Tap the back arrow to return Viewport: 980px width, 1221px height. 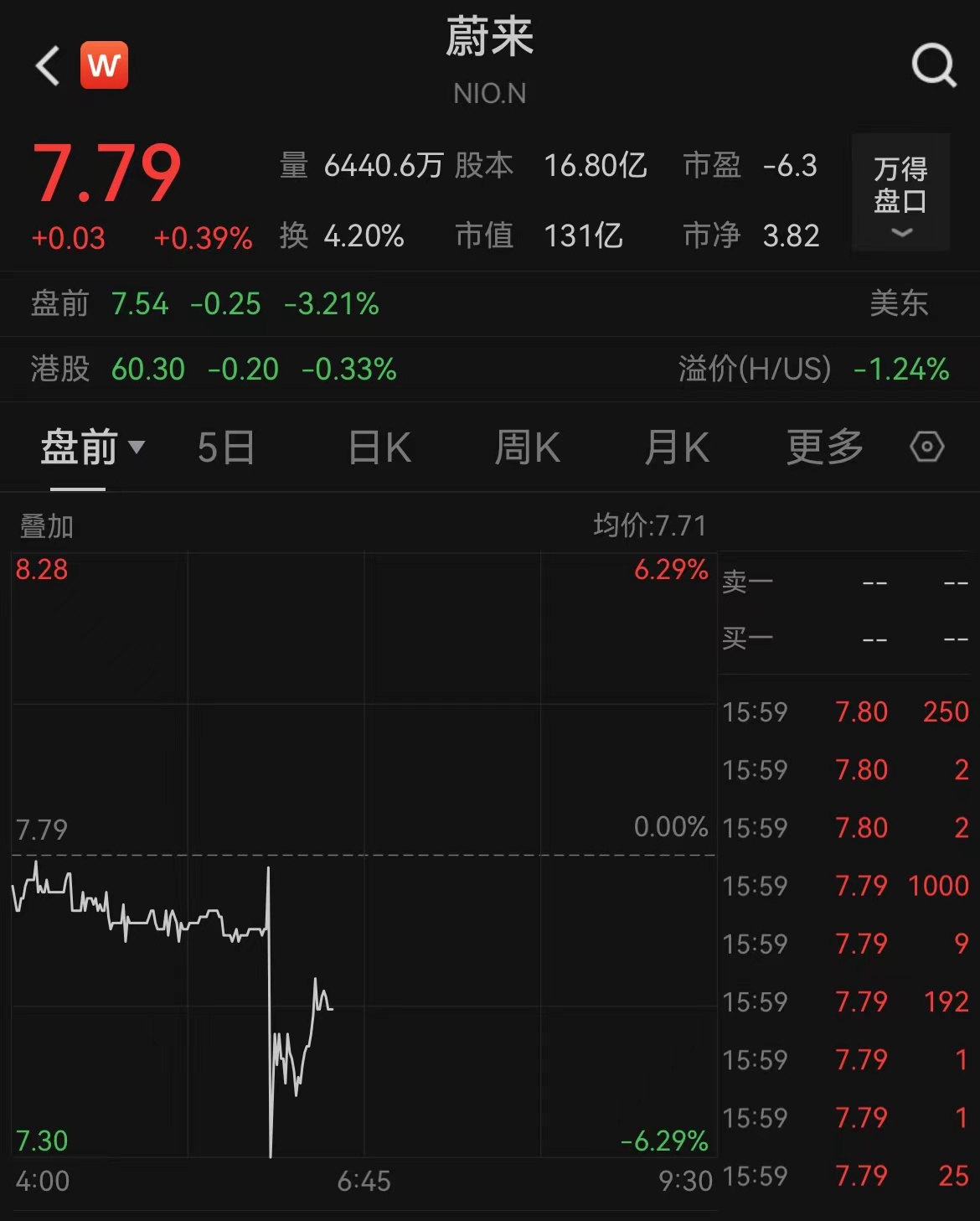[46, 67]
